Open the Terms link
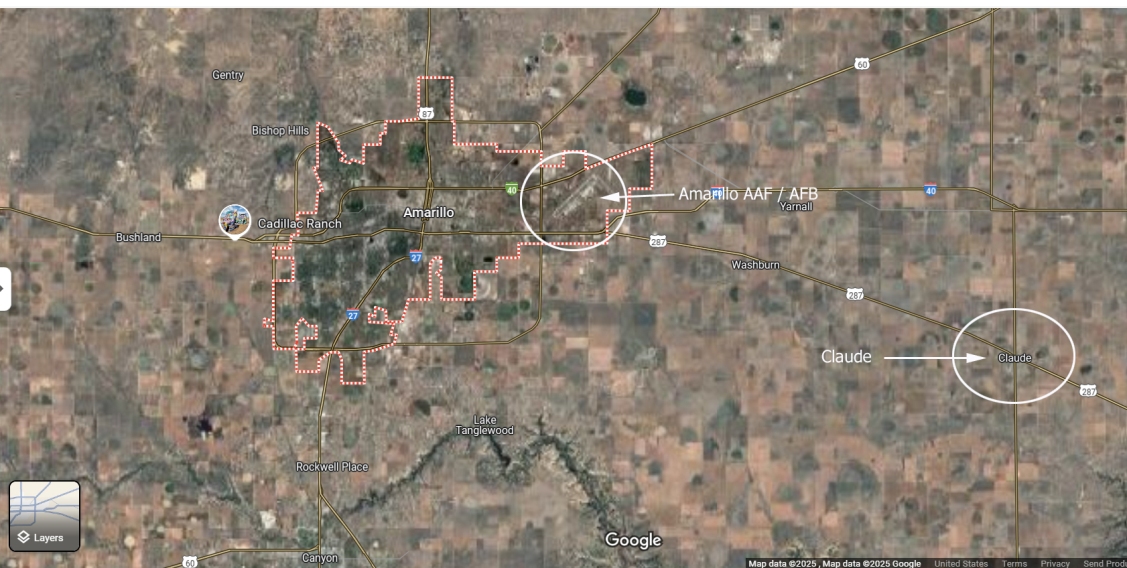Screen dimensions: 1127x568 pos(1014,563)
